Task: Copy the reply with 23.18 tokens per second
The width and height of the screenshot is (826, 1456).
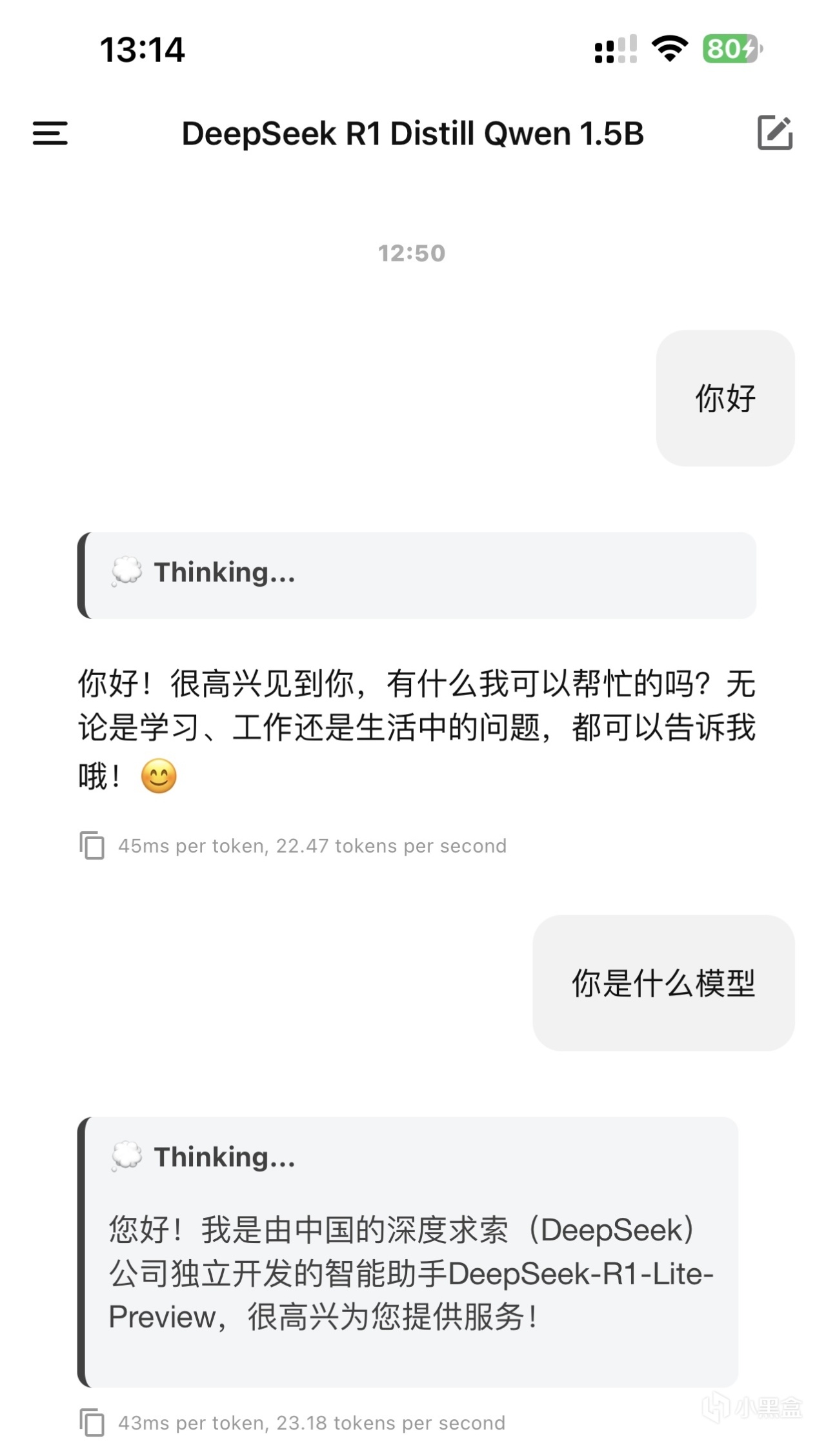Action: tap(92, 1422)
